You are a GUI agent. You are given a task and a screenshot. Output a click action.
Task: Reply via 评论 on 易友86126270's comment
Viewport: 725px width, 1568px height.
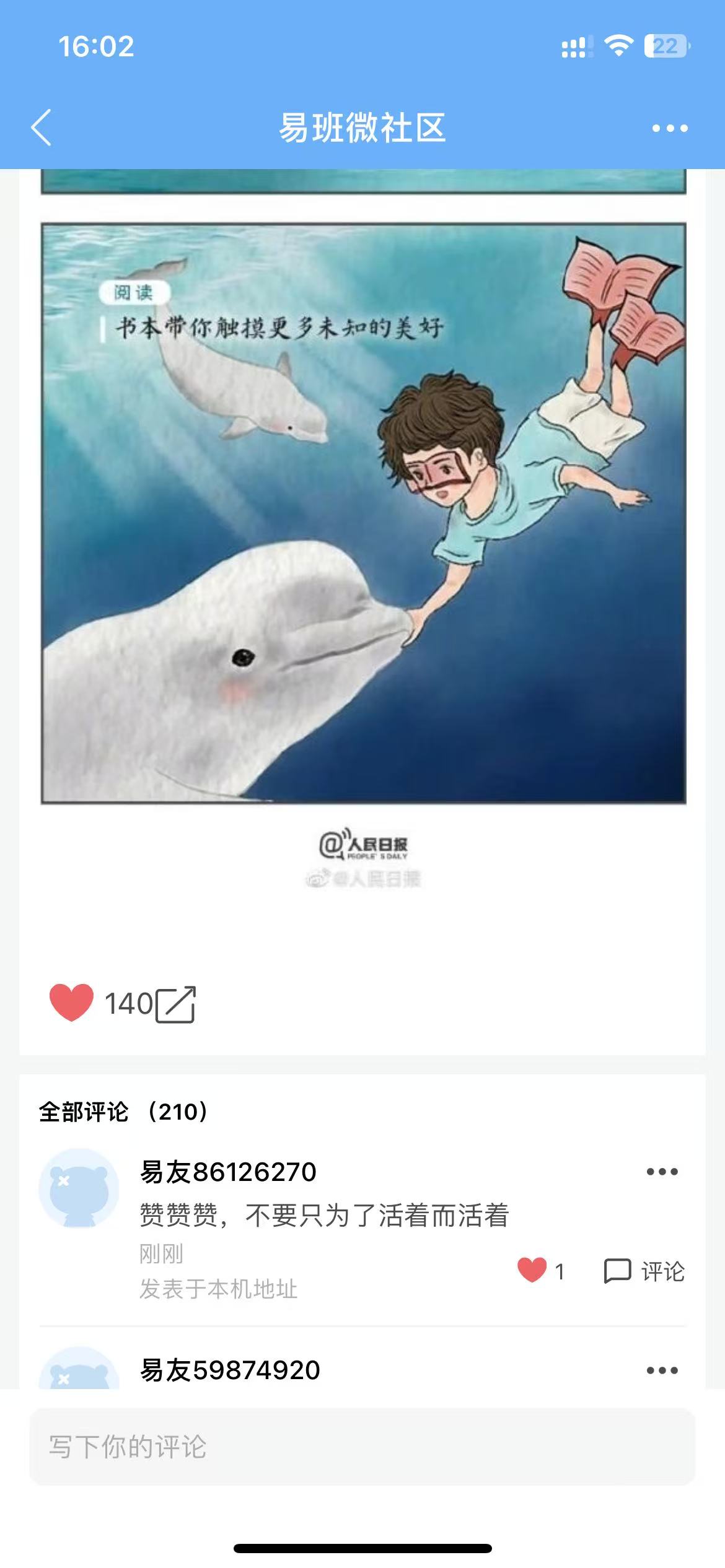tap(644, 1271)
